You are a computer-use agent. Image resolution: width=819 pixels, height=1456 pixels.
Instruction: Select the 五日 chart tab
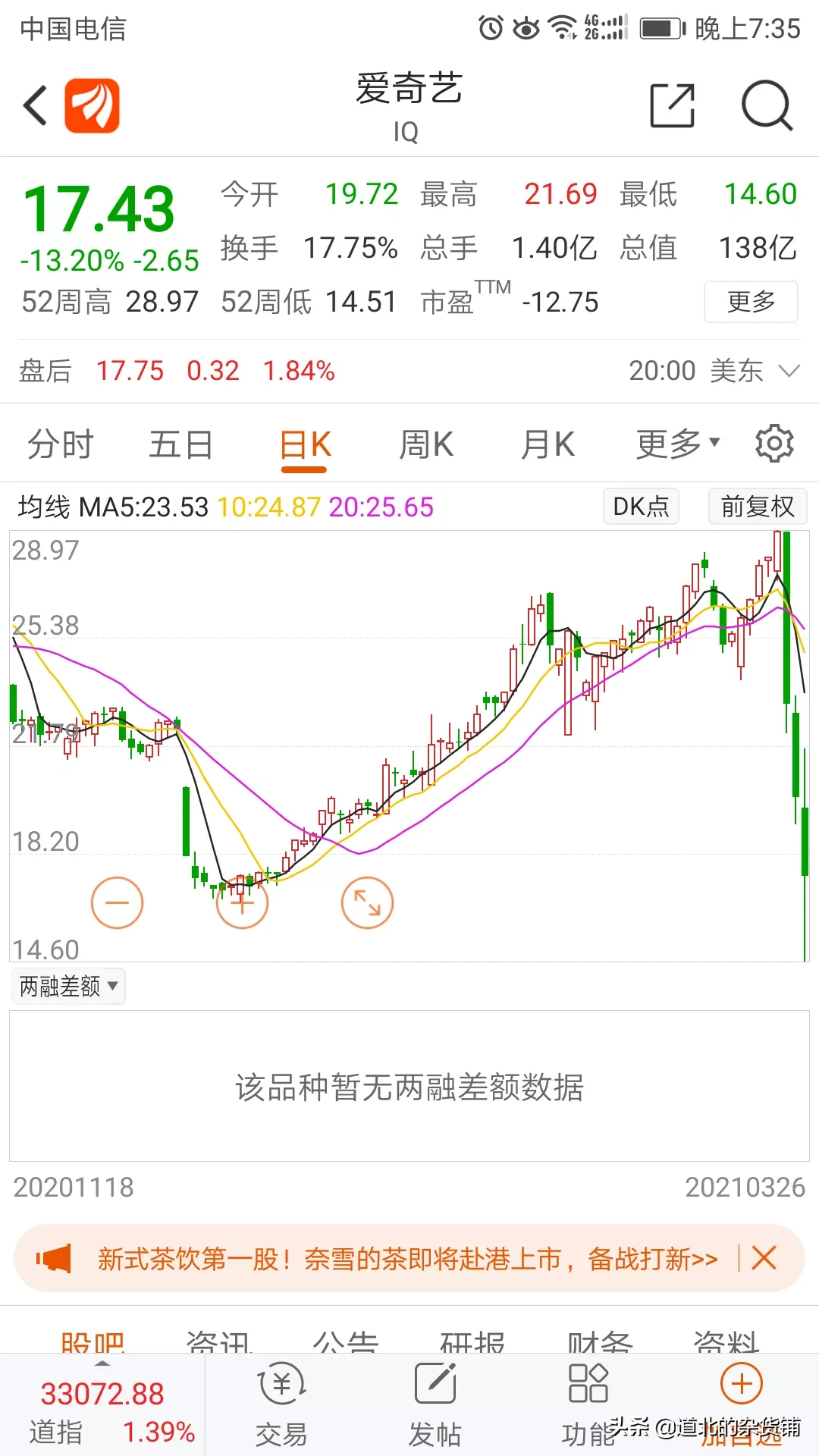[181, 444]
